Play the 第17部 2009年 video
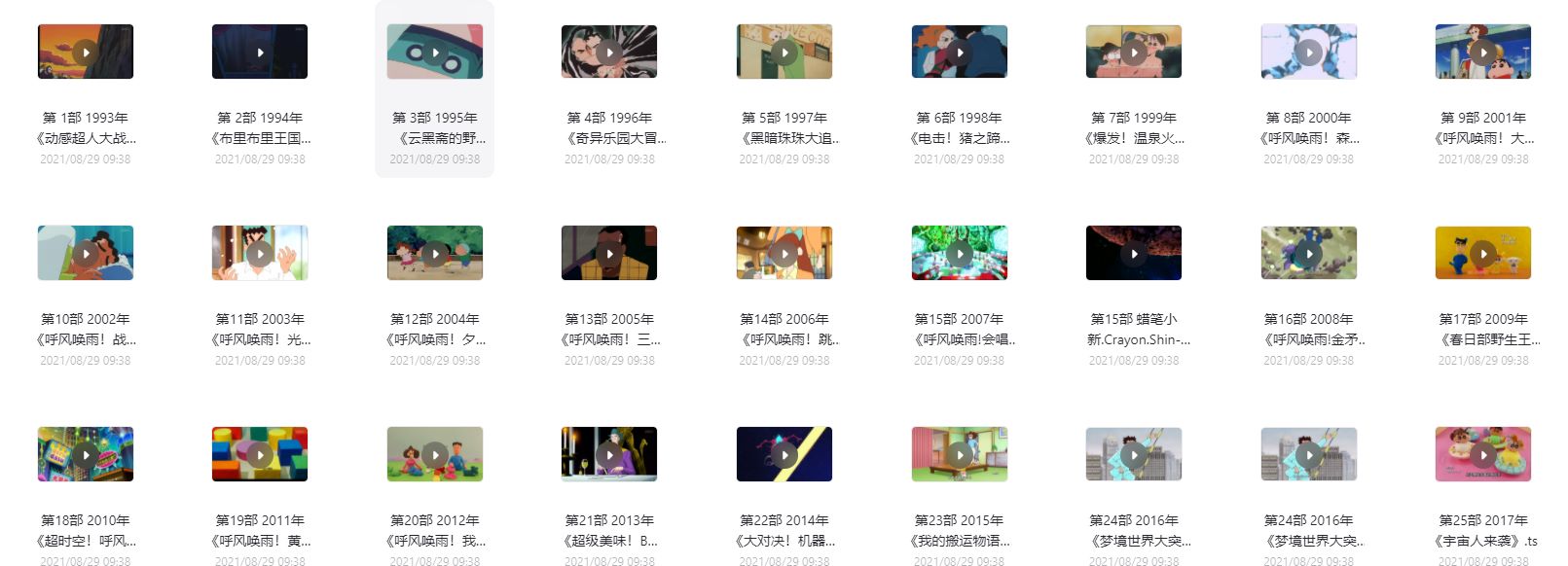Screen dimensions: 1568x566 pos(1483,253)
